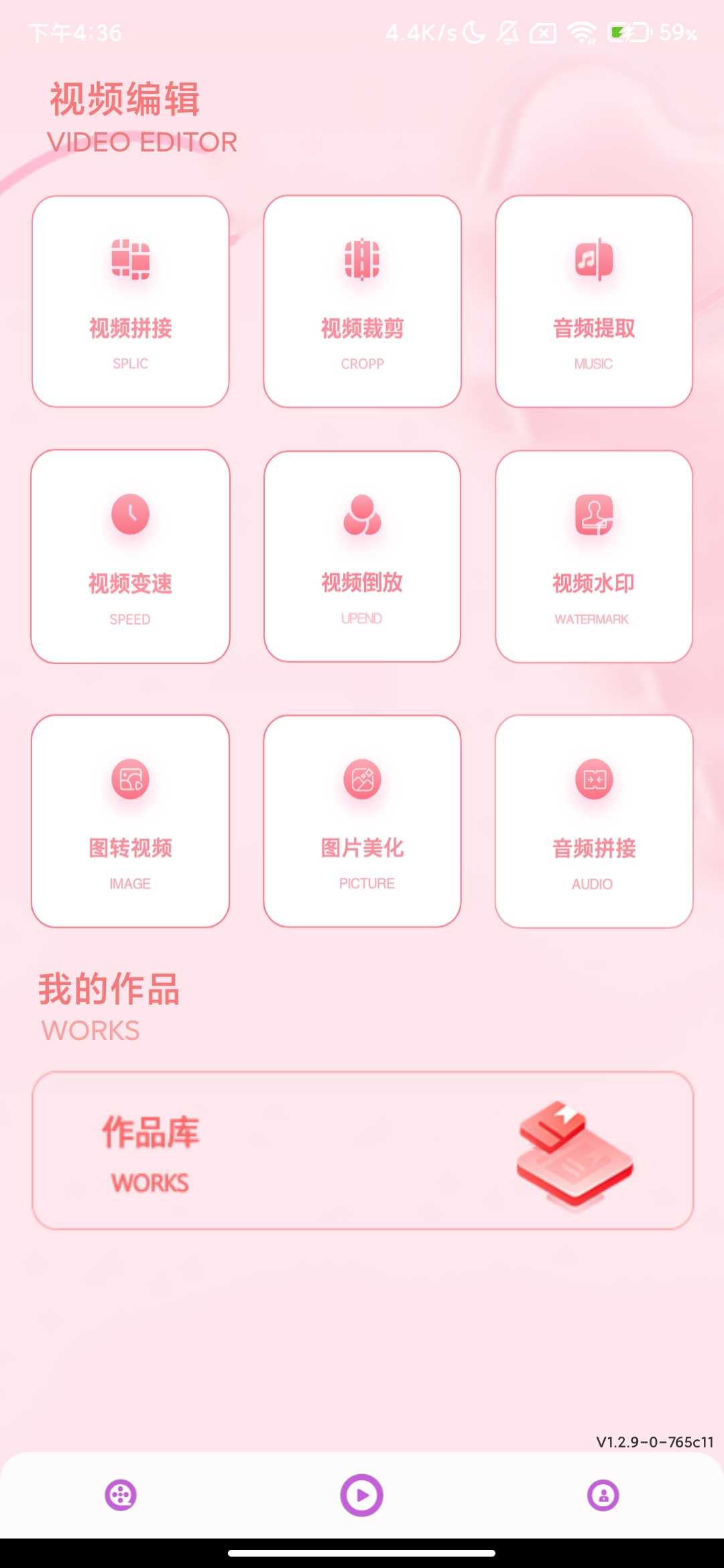Viewport: 724px width, 1568px height.
Task: Tap the 我的作品 section heading
Action: [x=111, y=991]
